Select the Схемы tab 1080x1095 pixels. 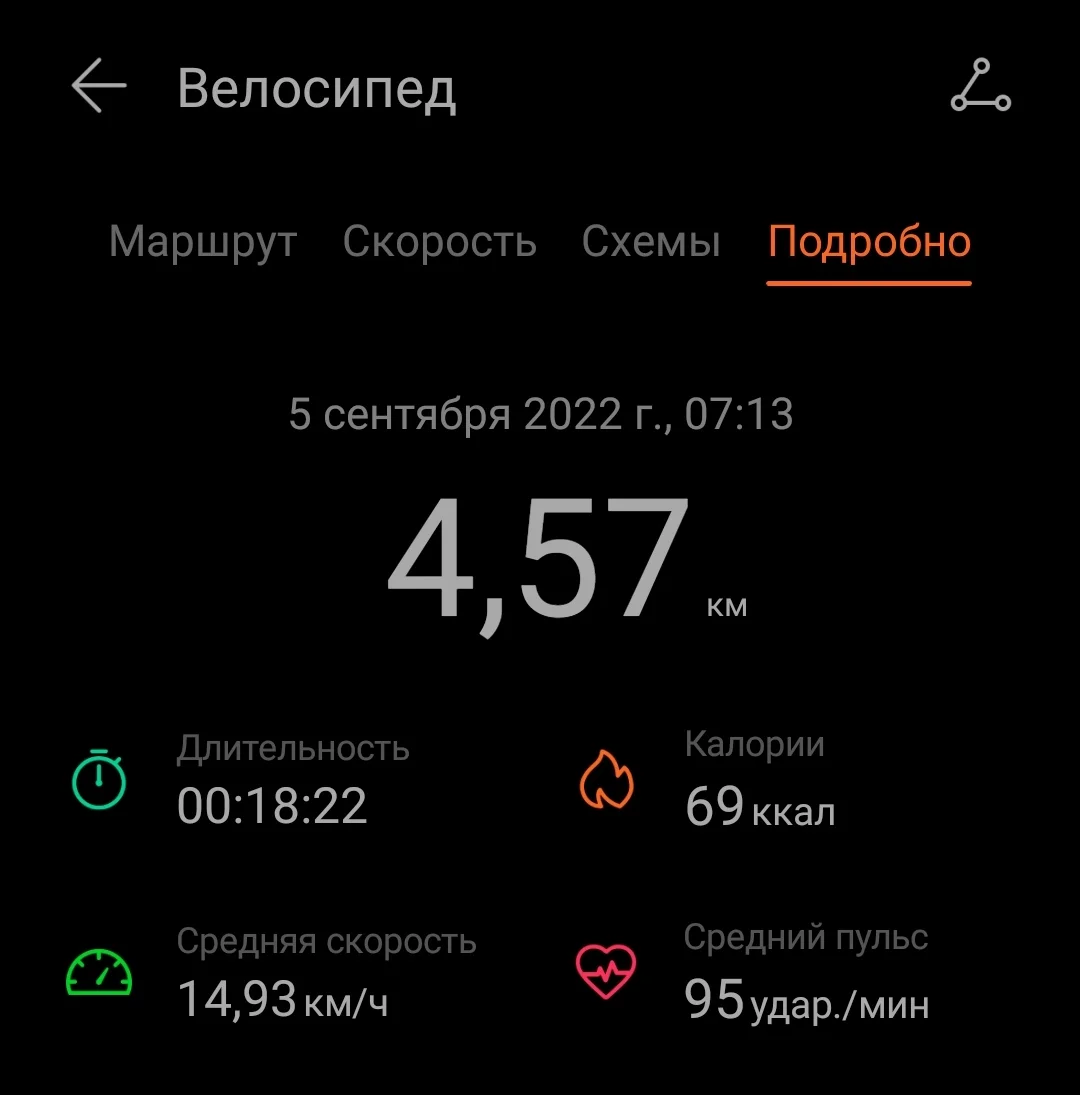(651, 242)
